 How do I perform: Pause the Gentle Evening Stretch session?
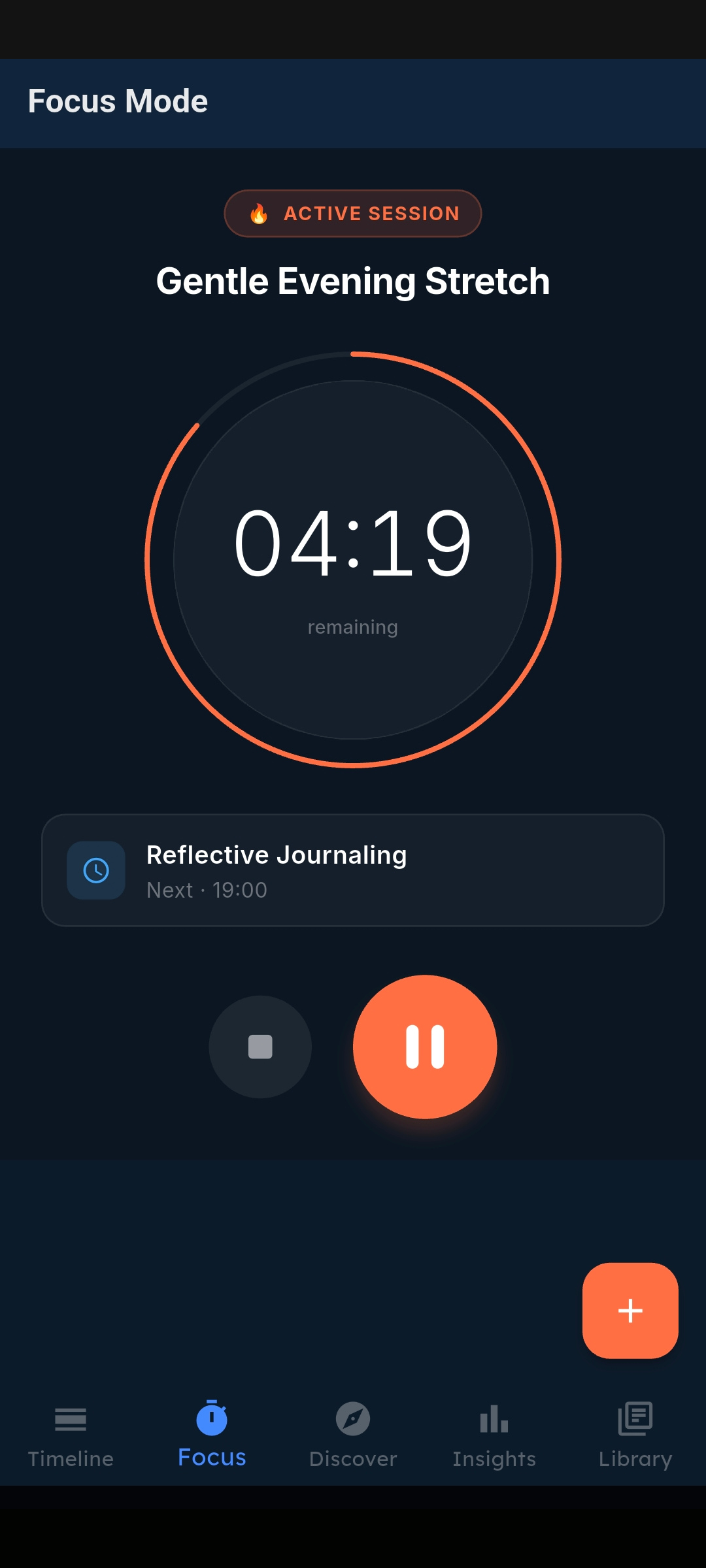tap(425, 1047)
